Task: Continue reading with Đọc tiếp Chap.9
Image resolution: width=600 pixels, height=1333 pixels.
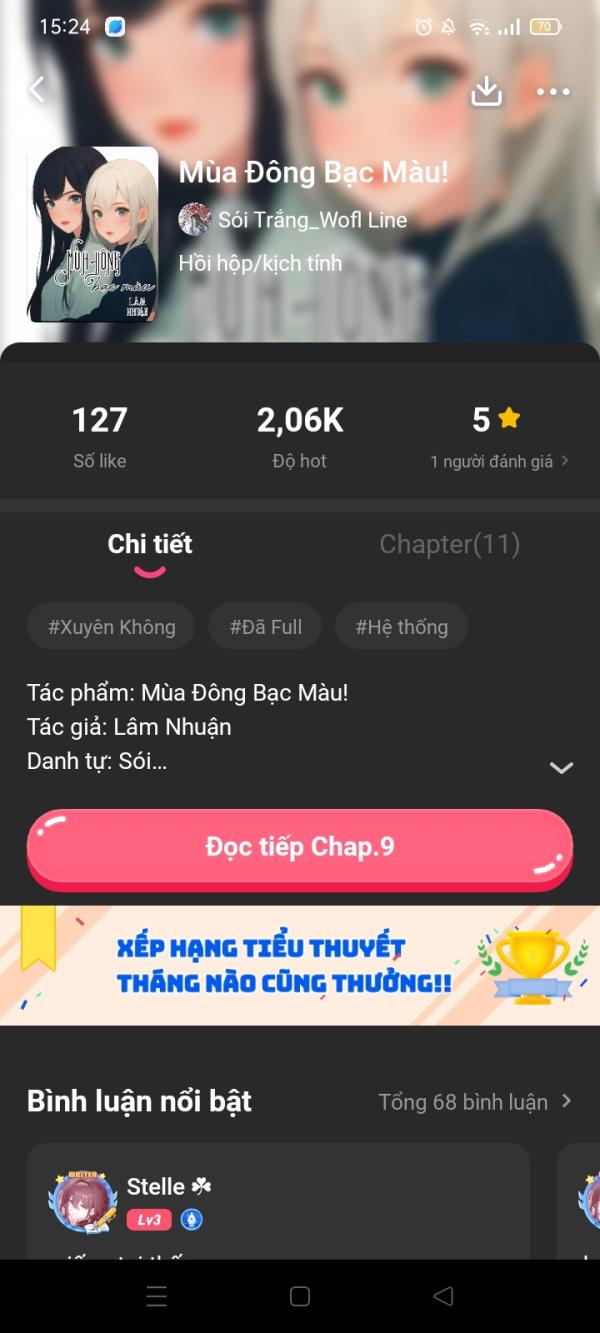Action: tap(300, 847)
